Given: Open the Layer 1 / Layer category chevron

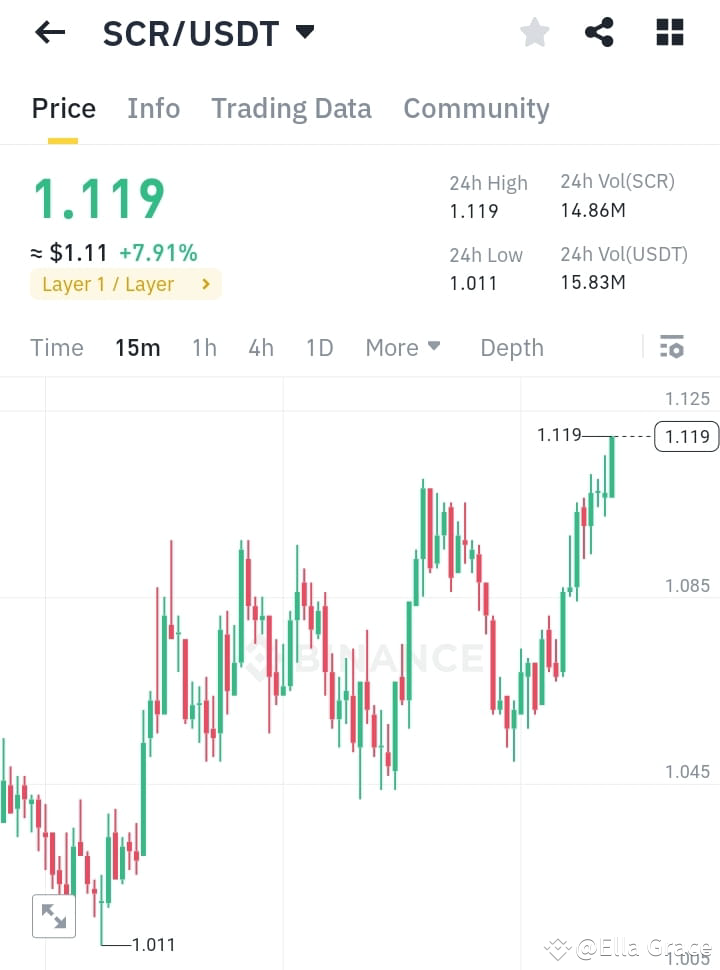Looking at the screenshot, I should click(x=206, y=284).
